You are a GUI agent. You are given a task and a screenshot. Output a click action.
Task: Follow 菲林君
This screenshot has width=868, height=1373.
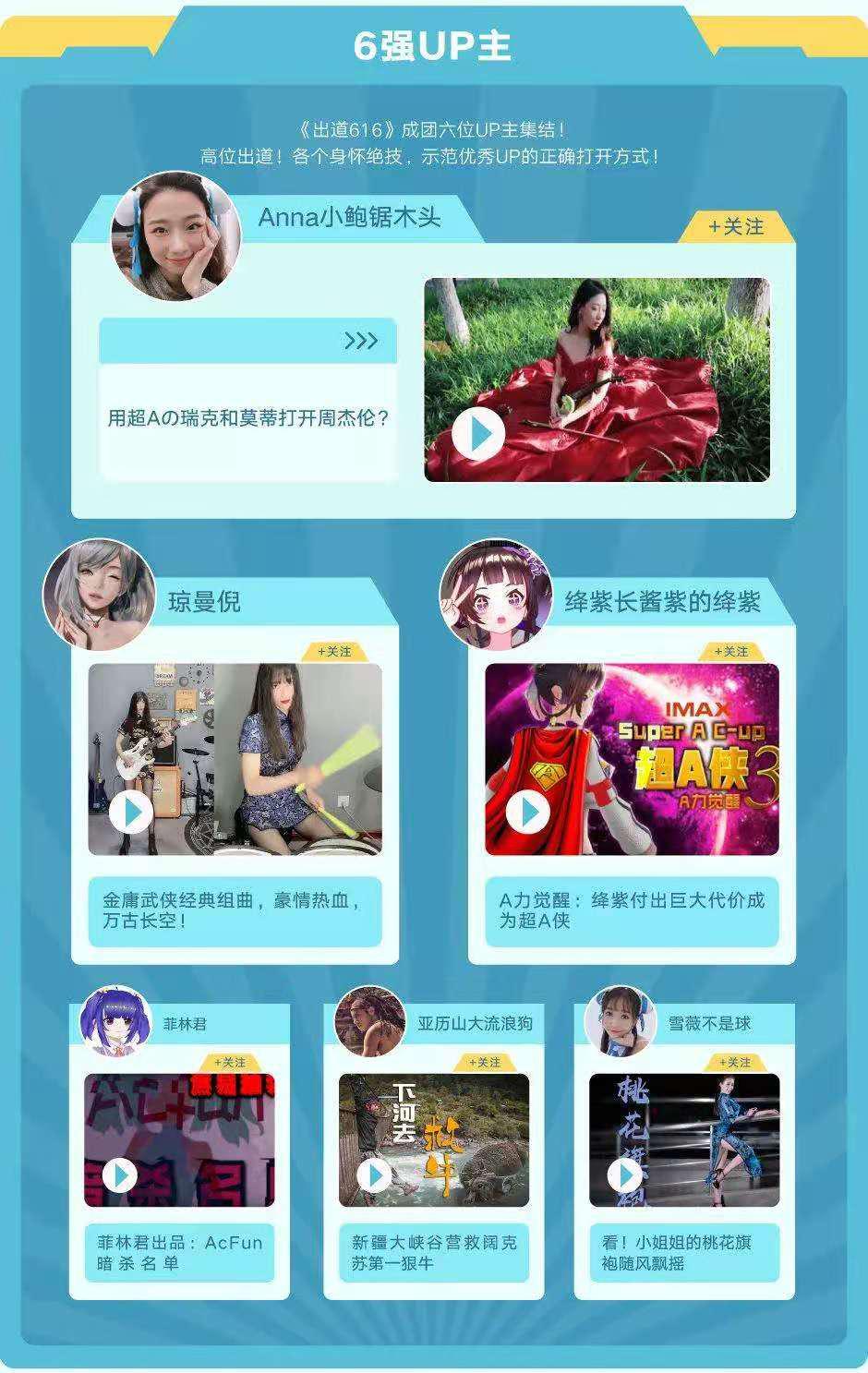[230, 1063]
